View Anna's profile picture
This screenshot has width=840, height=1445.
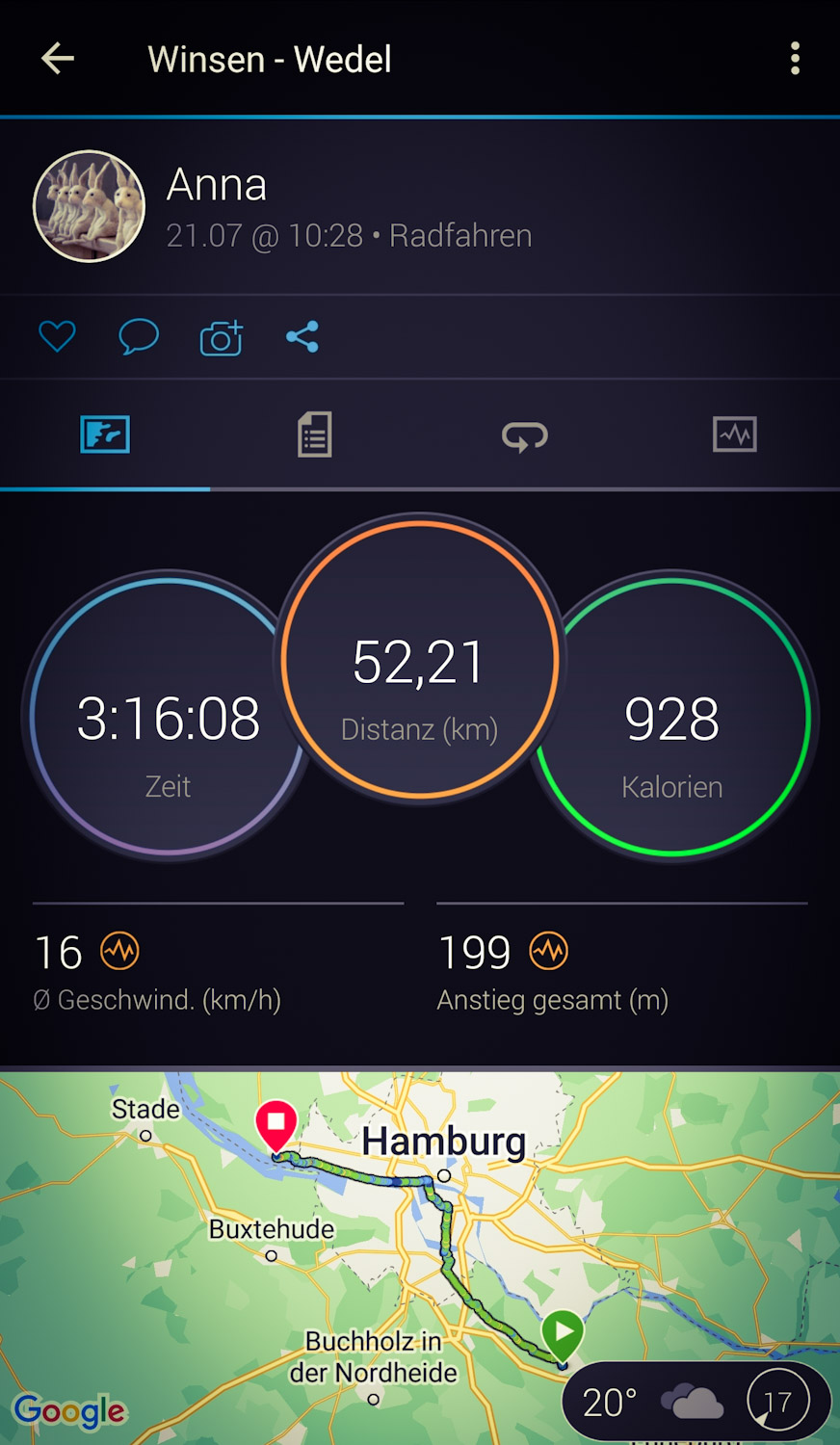(x=90, y=206)
